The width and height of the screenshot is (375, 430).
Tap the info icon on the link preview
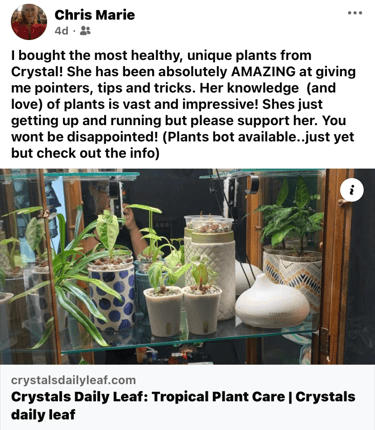[352, 190]
